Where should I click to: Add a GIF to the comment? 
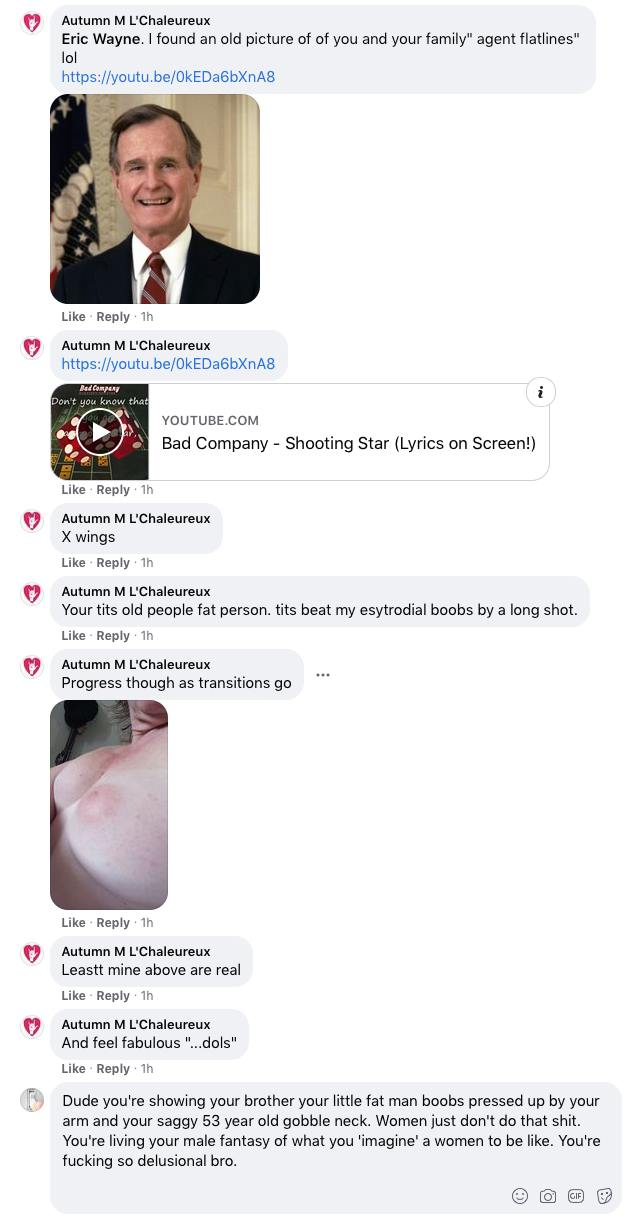click(x=576, y=1196)
